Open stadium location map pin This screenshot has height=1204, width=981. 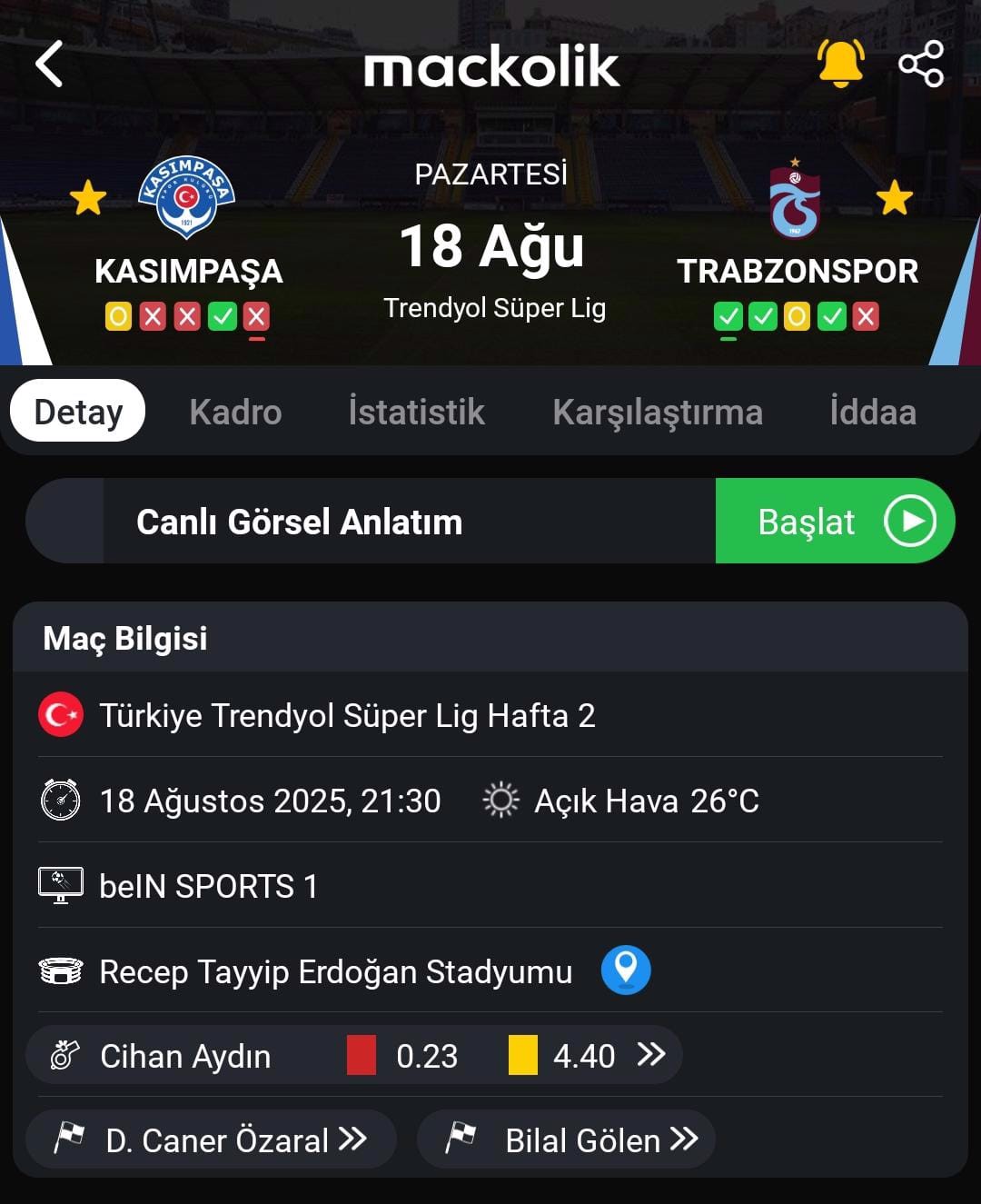click(626, 970)
